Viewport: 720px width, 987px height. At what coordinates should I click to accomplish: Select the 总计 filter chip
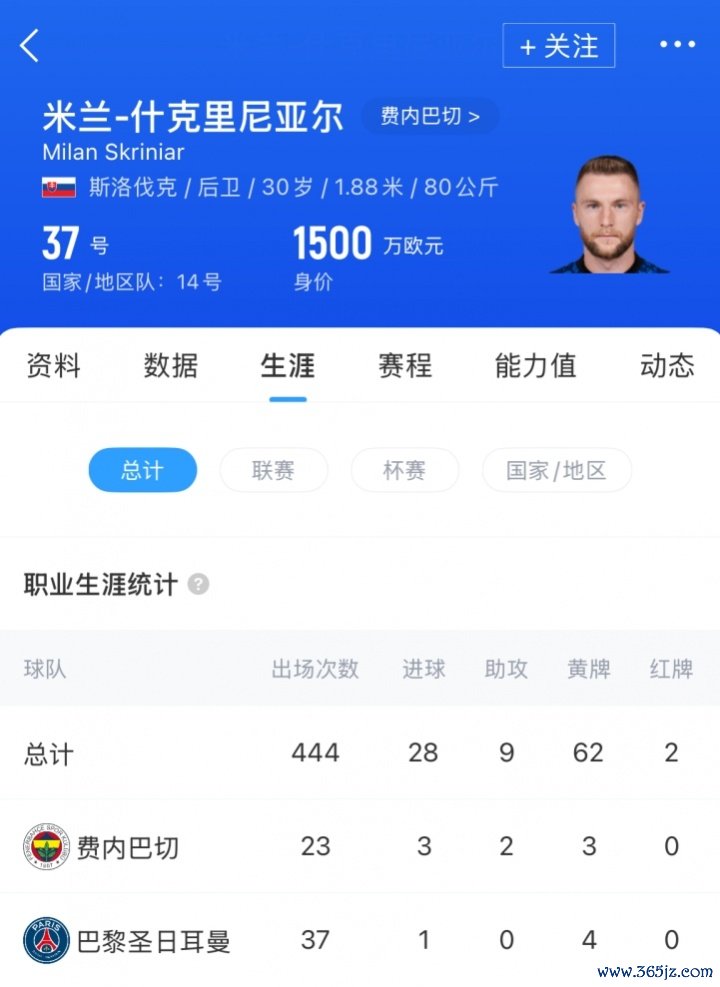coord(142,470)
